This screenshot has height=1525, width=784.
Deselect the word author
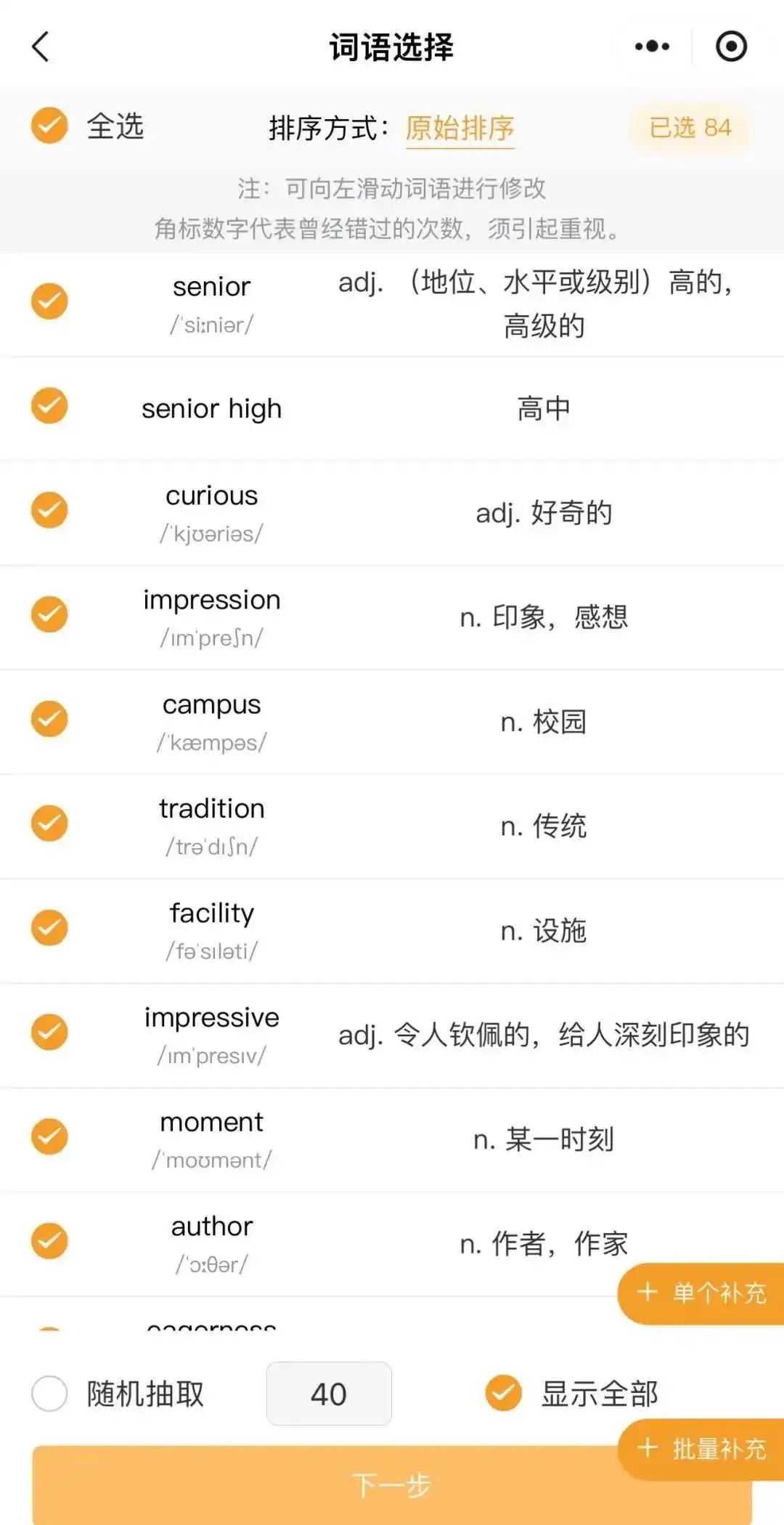(x=49, y=1241)
